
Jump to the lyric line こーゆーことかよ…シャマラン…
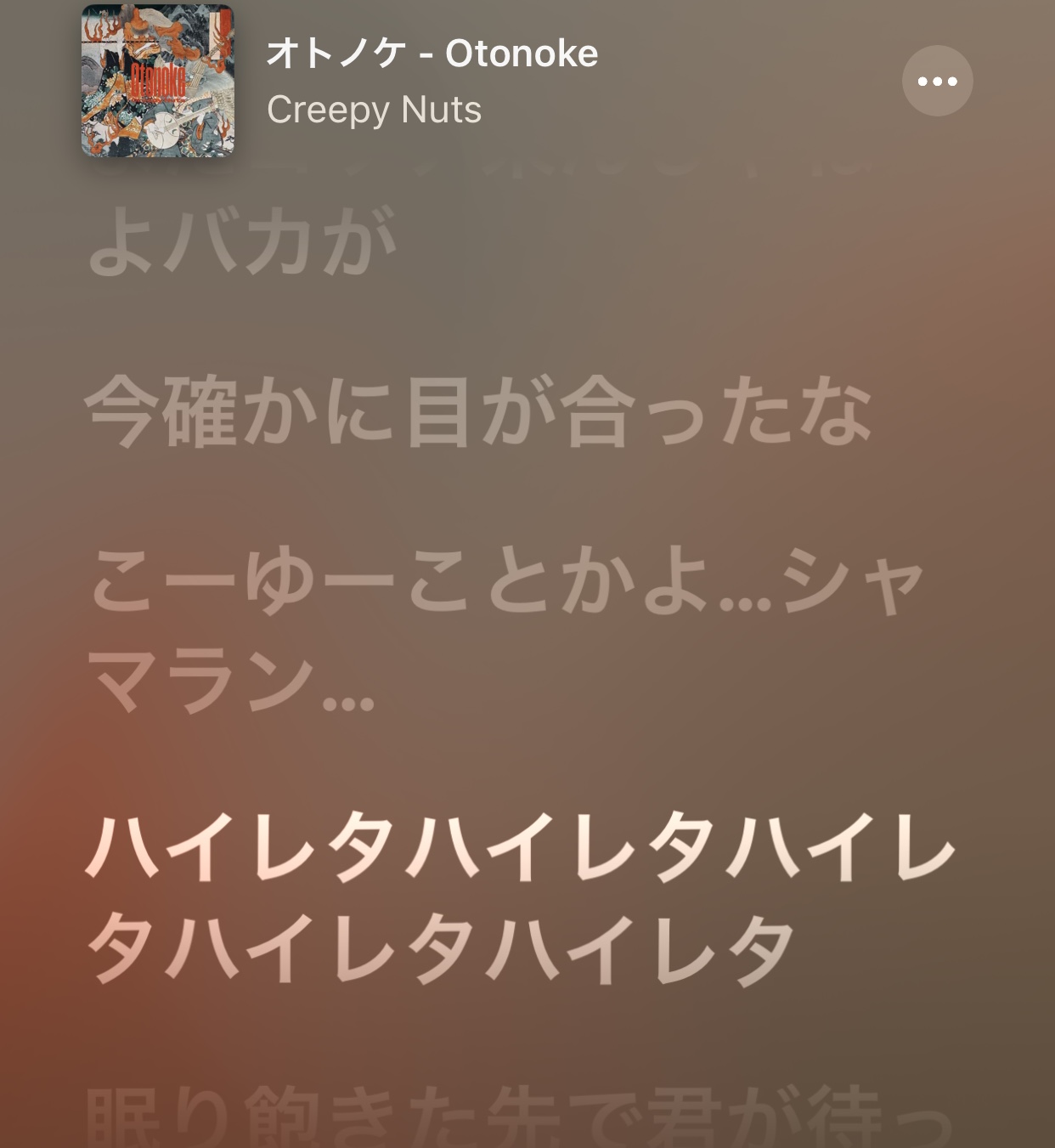point(506,631)
